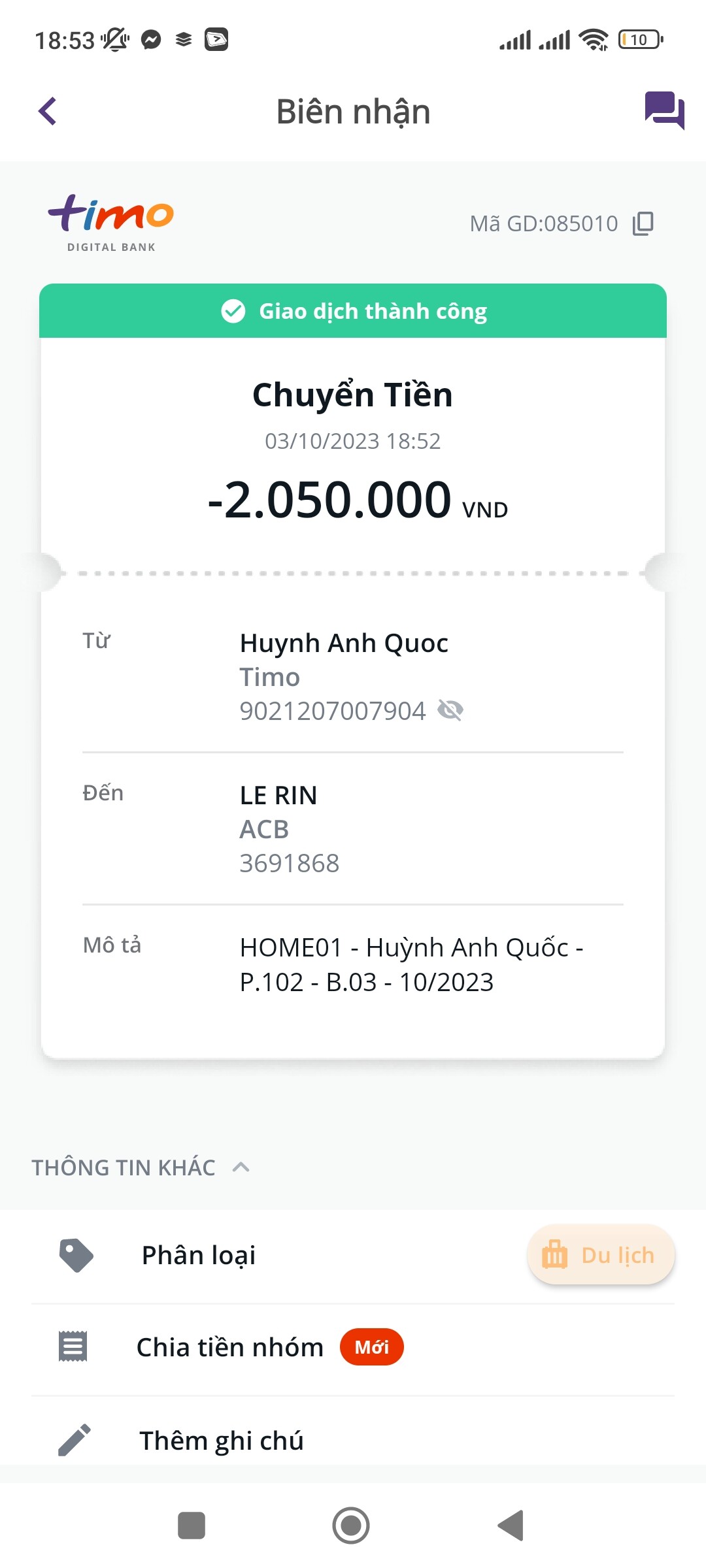The width and height of the screenshot is (706, 1568).
Task: Go back from the Biên nhận screen
Action: click(x=48, y=111)
